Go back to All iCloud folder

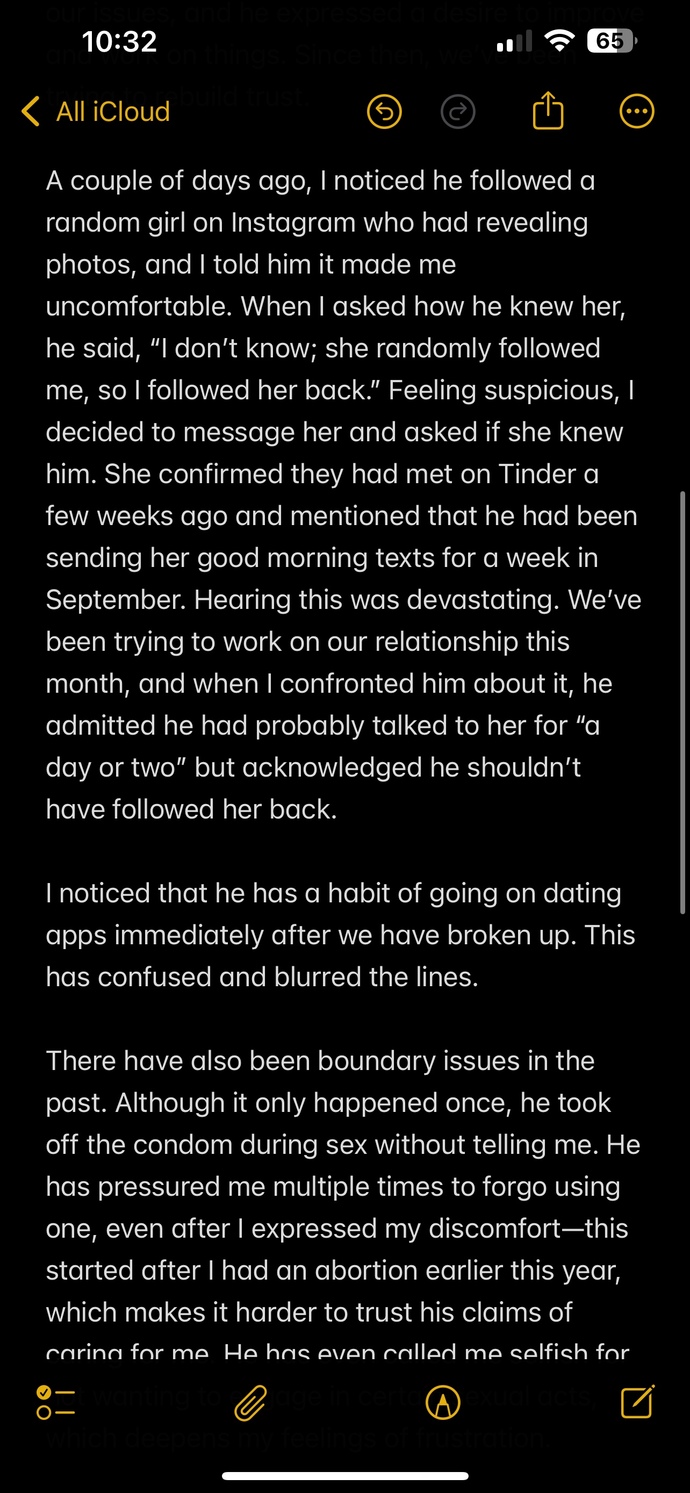point(96,111)
